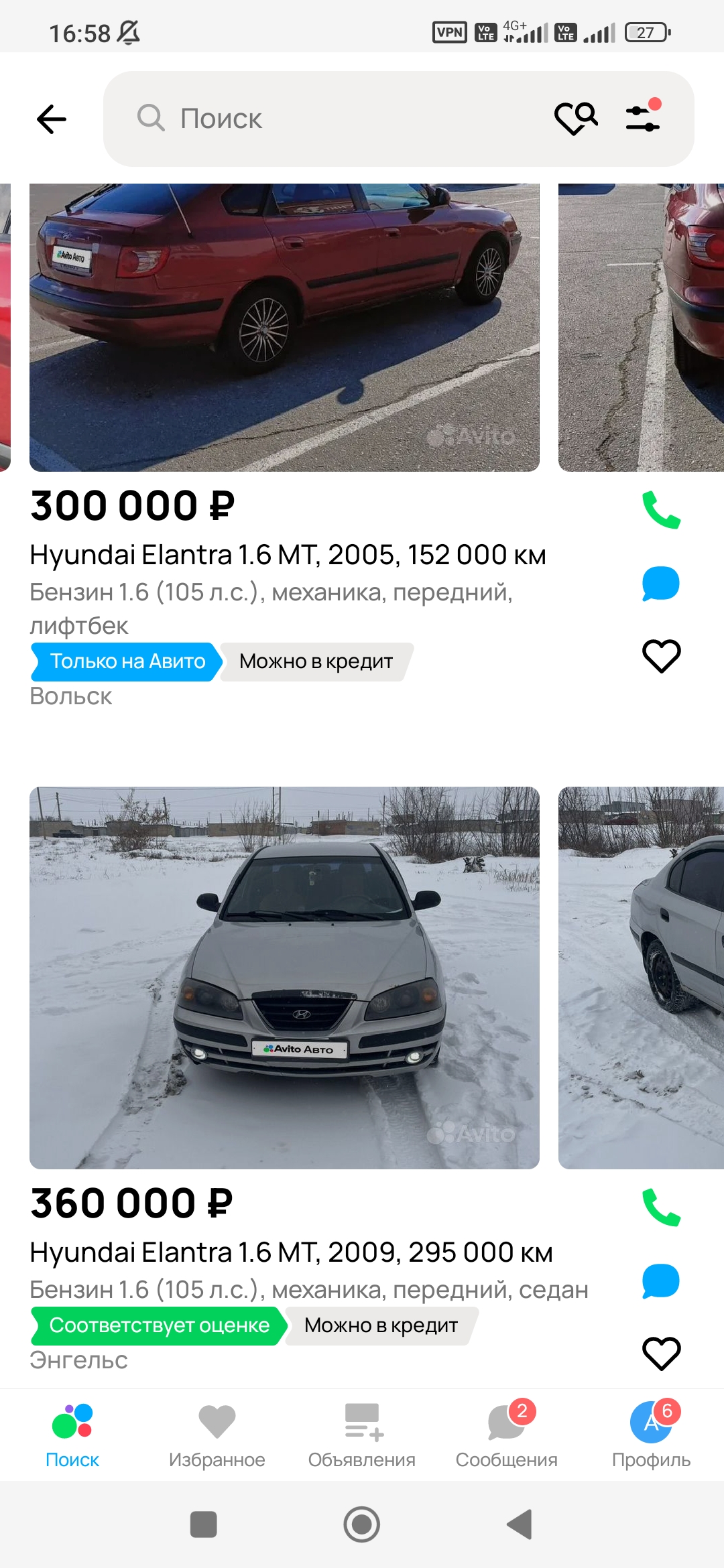Save this search with heart-magnifier icon
Screen dimensions: 724x1568
(576, 119)
